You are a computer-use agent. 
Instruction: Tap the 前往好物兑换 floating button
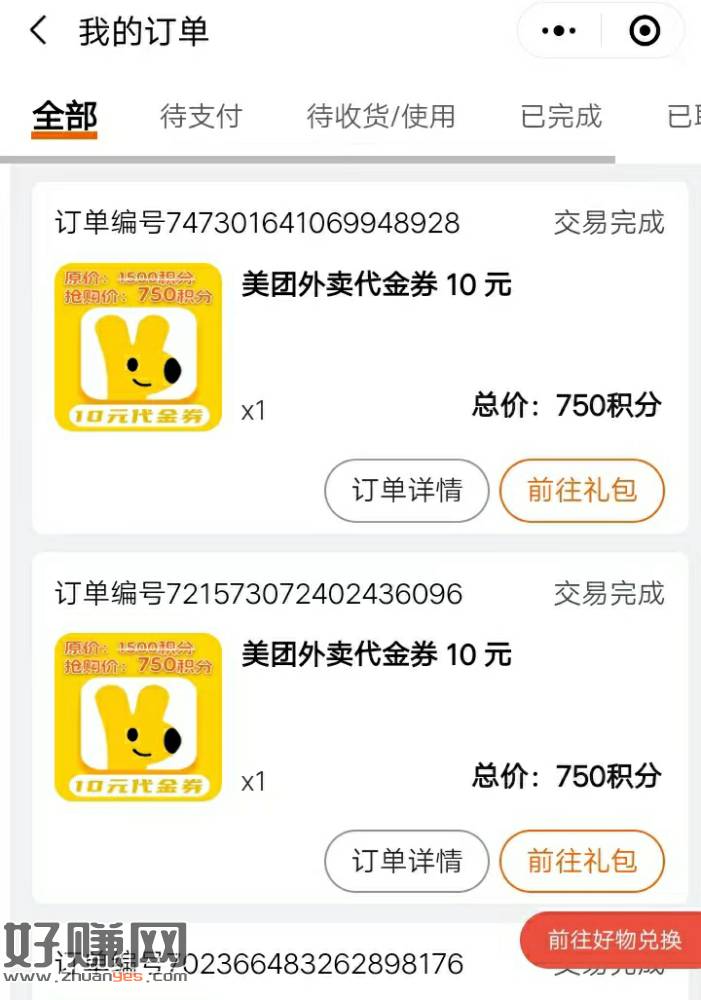click(x=614, y=940)
